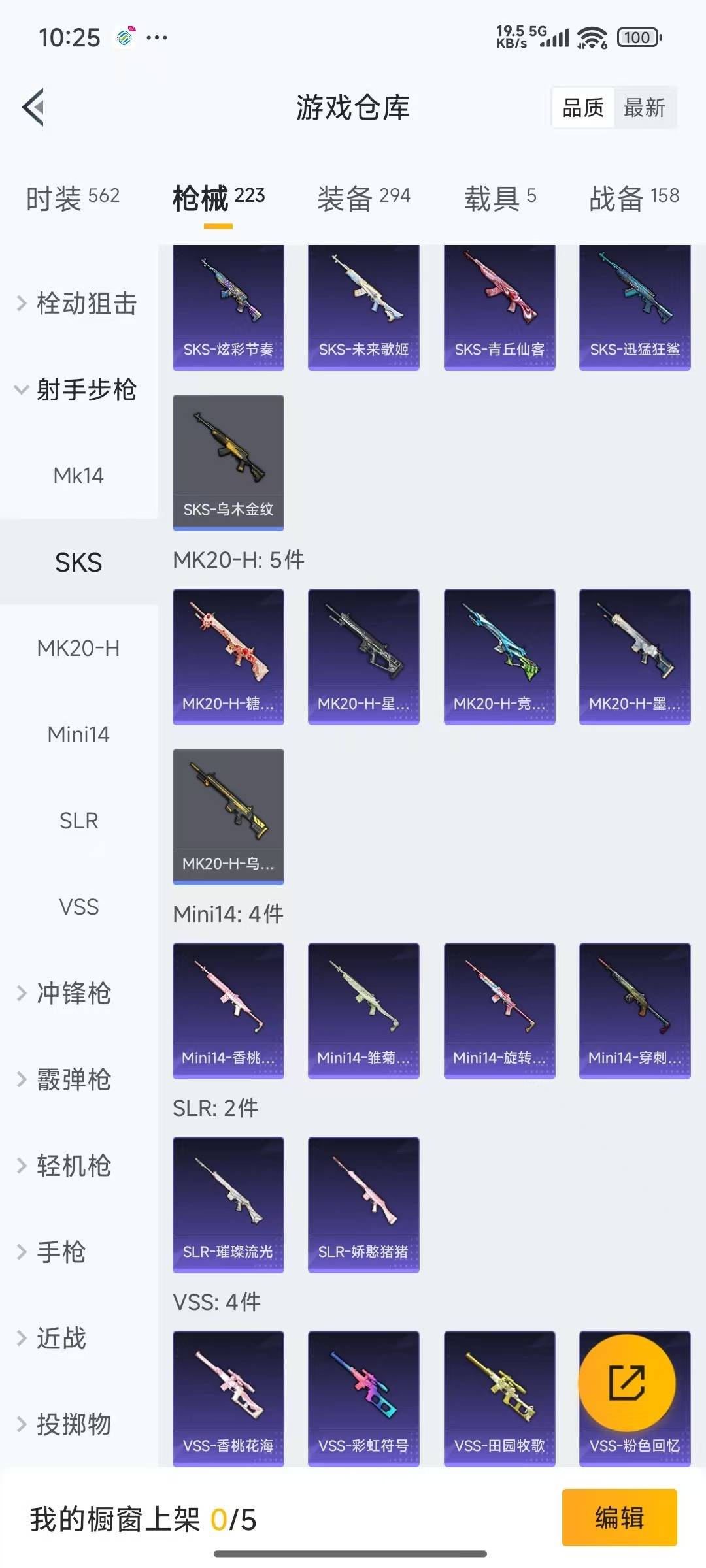The height and width of the screenshot is (1568, 706).
Task: Collapse the 射手步枪 category
Action: tap(78, 390)
